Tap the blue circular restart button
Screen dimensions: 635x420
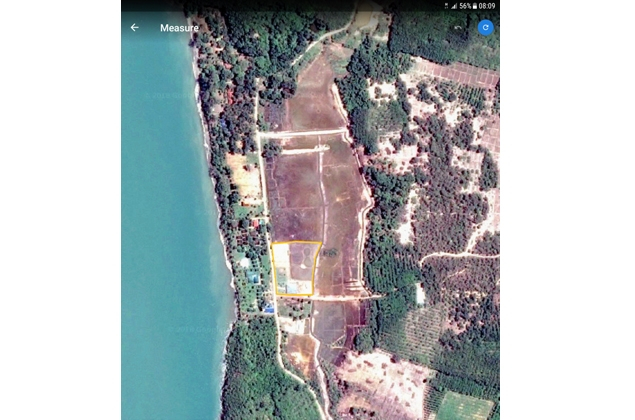[x=485, y=28]
